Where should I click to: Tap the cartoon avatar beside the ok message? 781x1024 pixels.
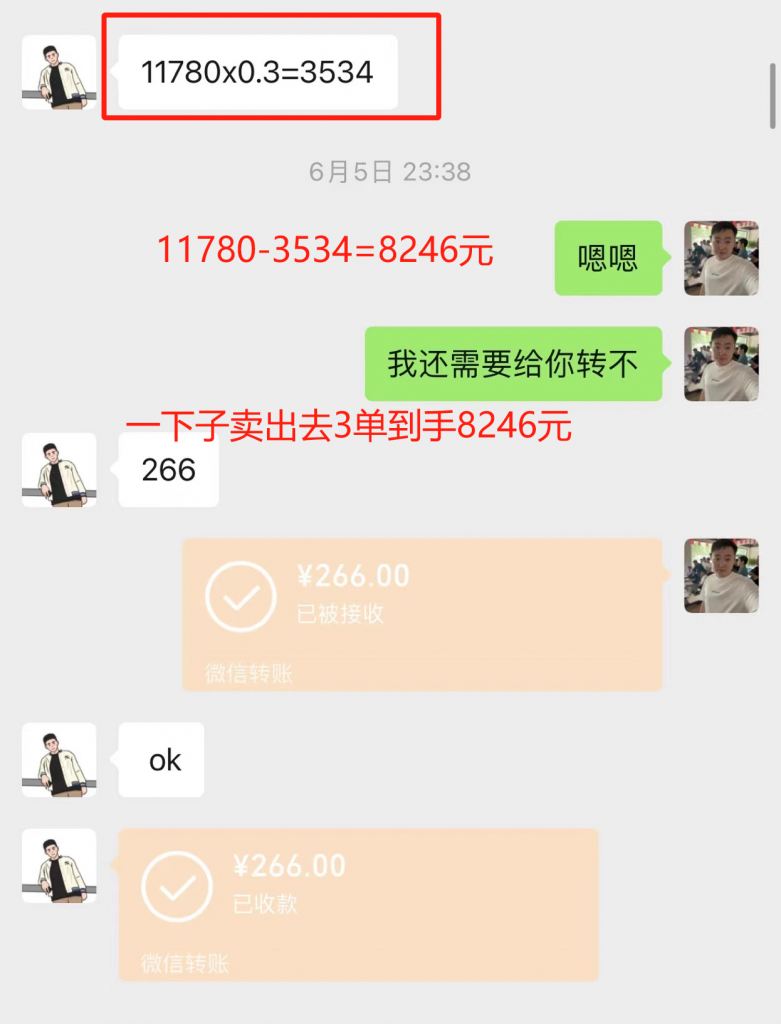(58, 760)
